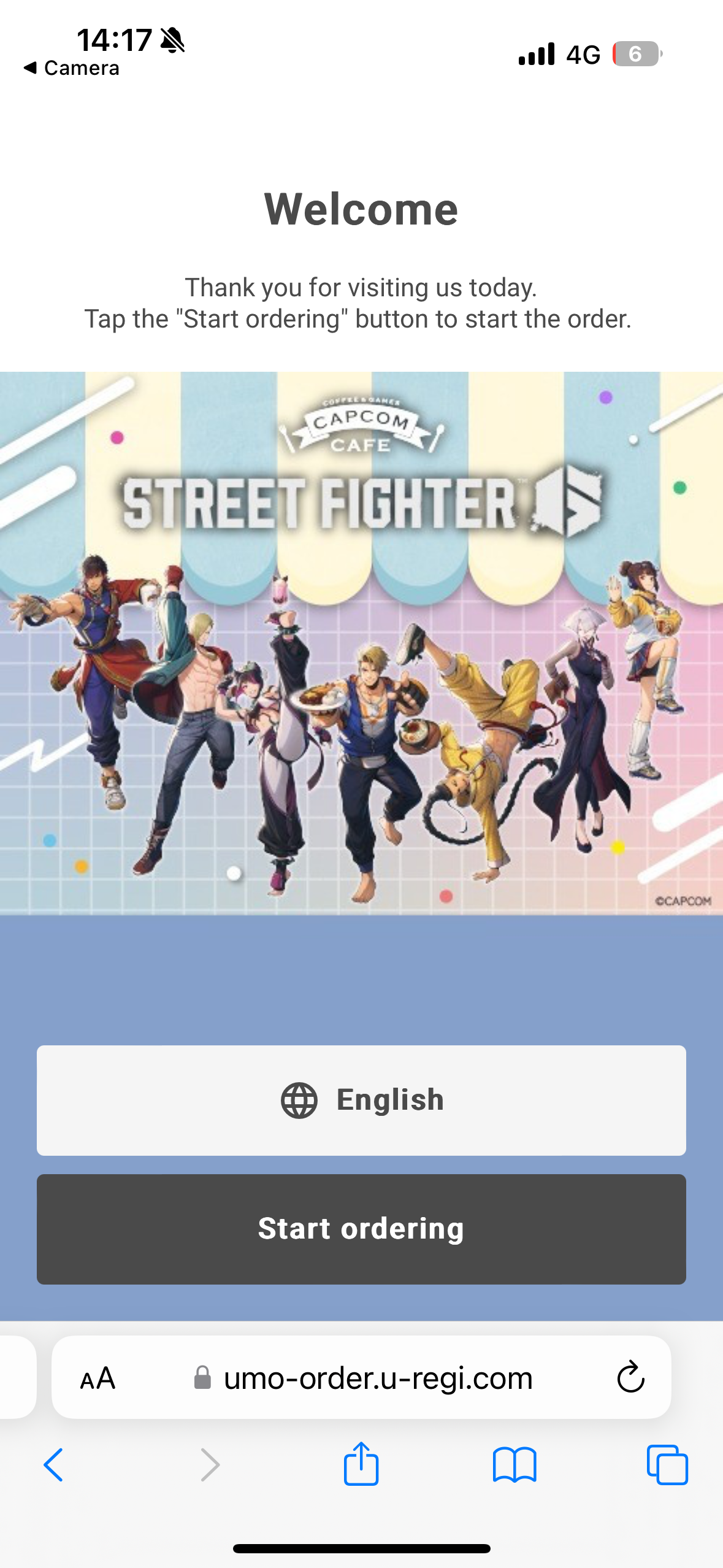This screenshot has width=723, height=1568.
Task: Reload the current page
Action: 630,1378
